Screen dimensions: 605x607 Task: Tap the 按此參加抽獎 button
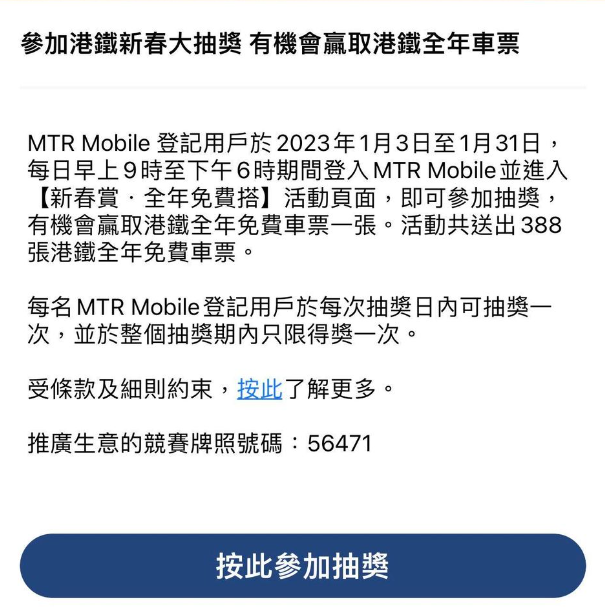pyautogui.click(x=302, y=565)
